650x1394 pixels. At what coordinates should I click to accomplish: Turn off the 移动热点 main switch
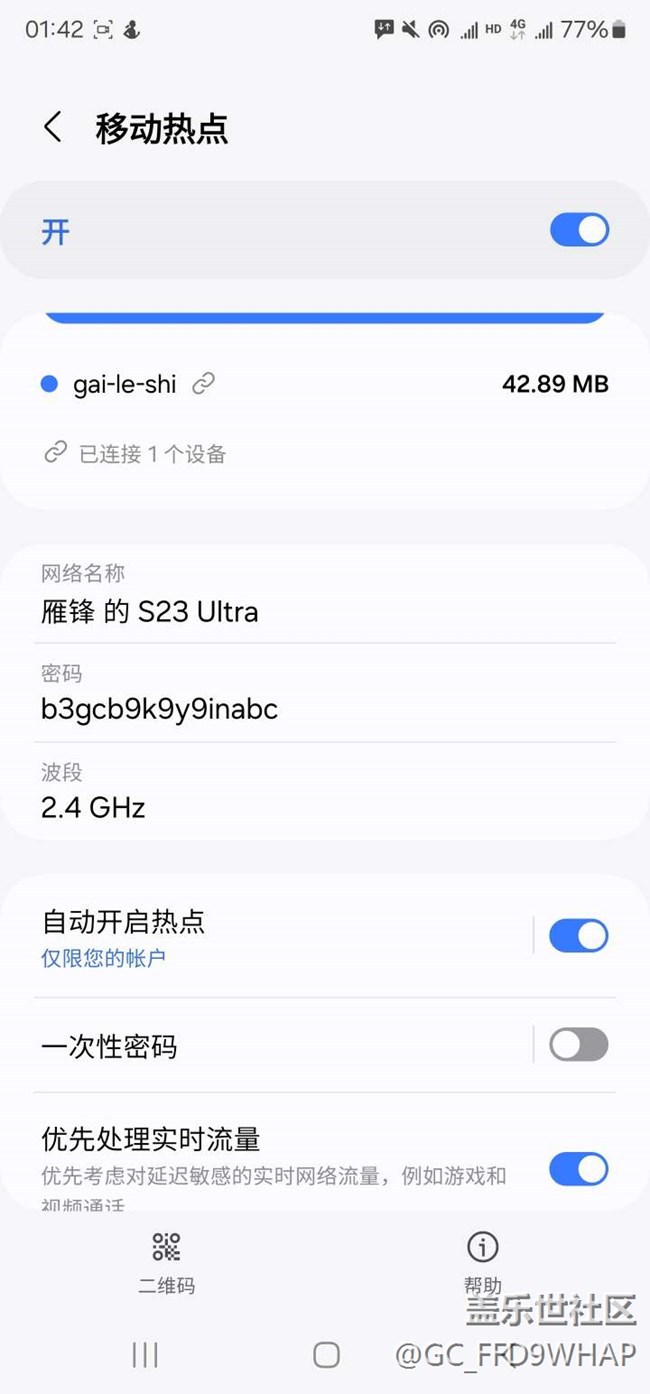[578, 231]
